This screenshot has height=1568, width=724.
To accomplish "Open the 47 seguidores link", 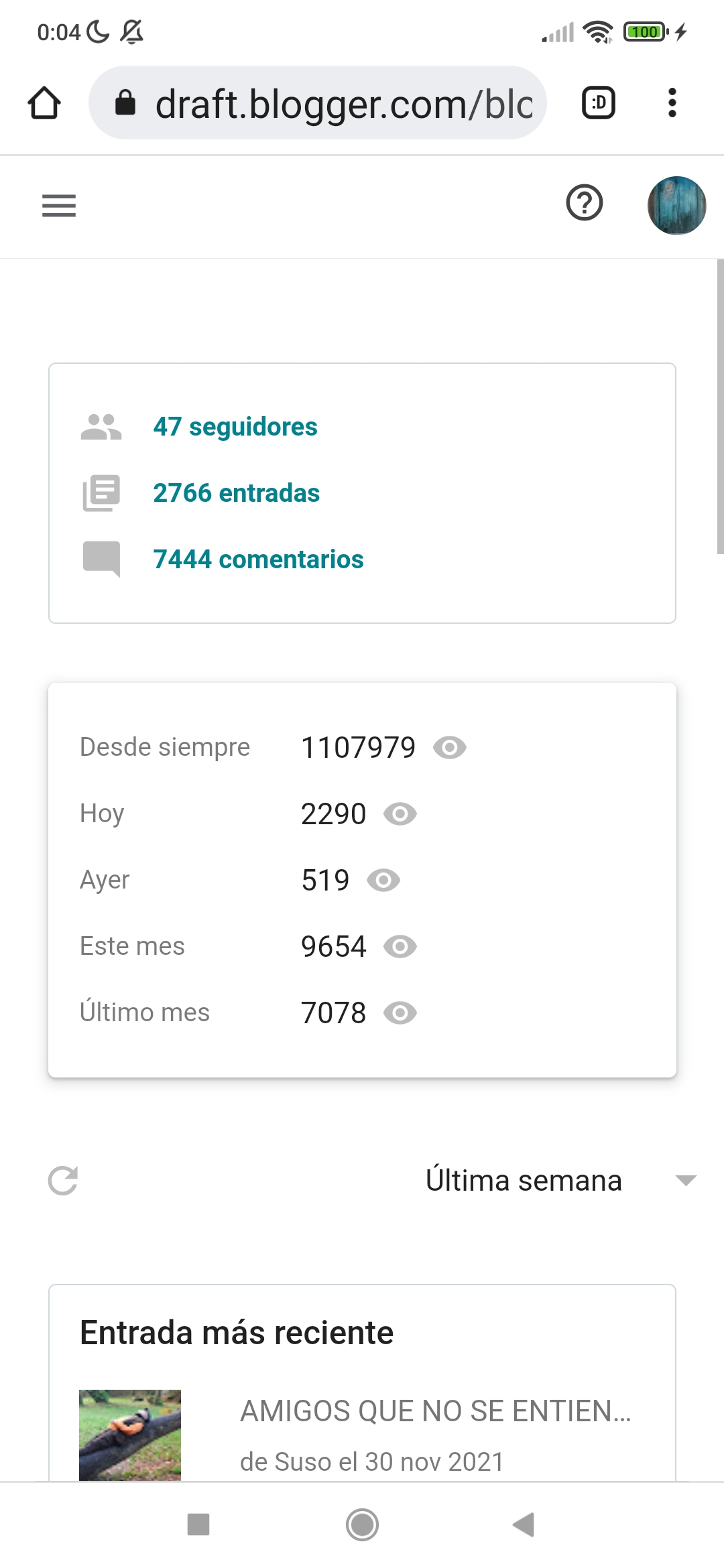I will [x=235, y=426].
